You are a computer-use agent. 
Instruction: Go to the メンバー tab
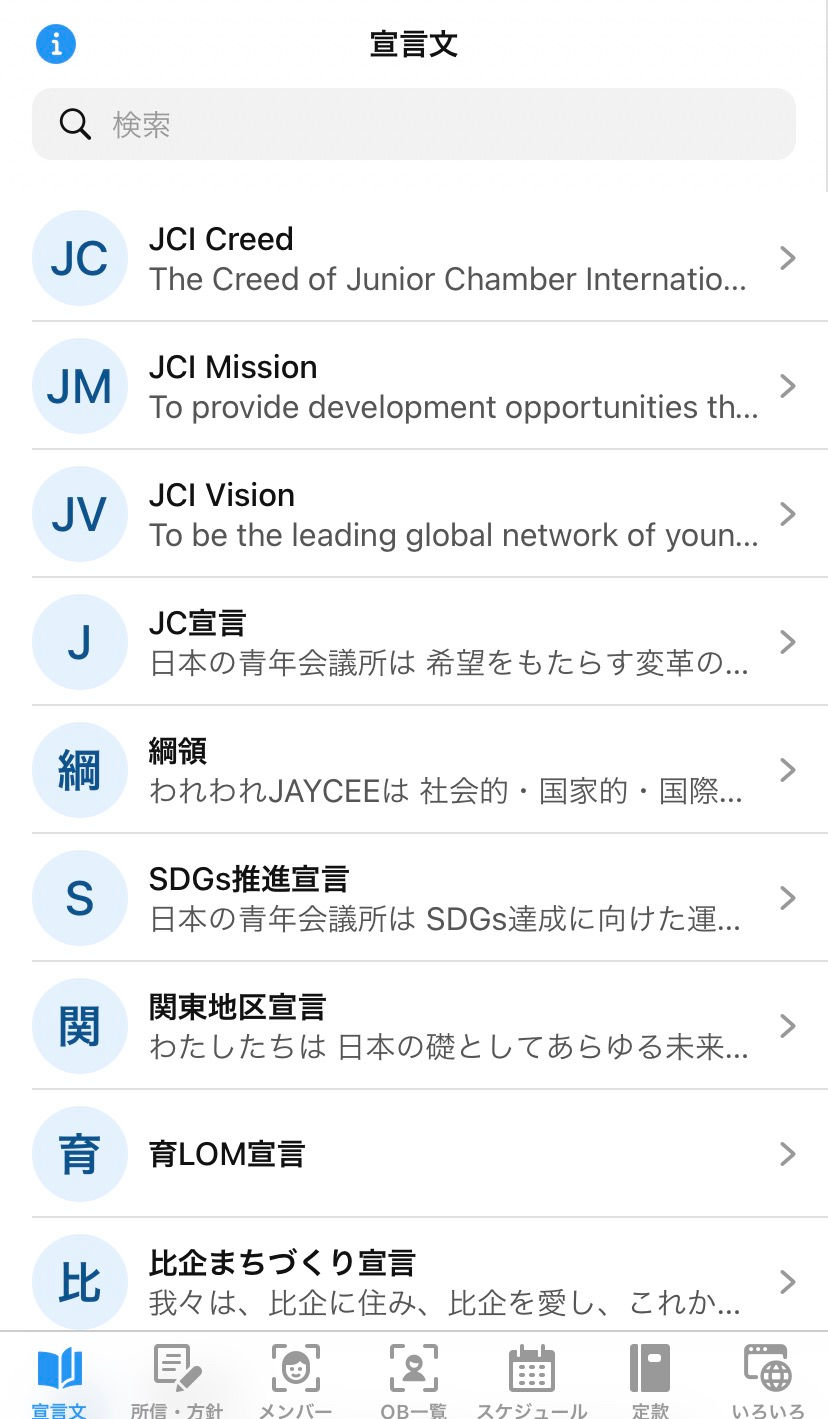(x=296, y=1380)
